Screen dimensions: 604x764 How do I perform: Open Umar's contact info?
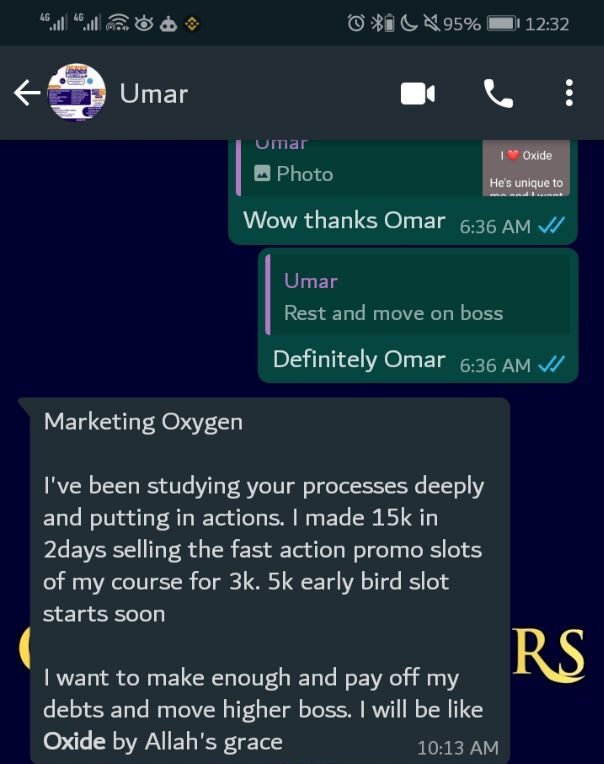pos(153,94)
